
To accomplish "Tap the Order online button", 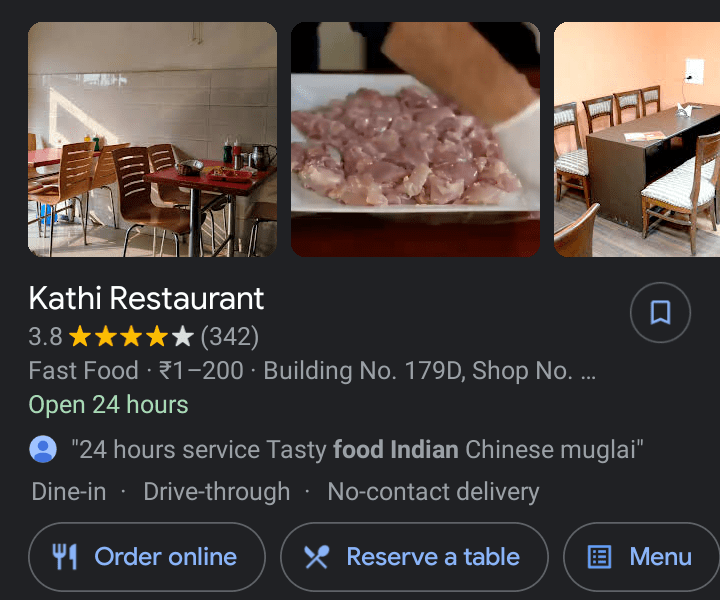I will tap(147, 557).
